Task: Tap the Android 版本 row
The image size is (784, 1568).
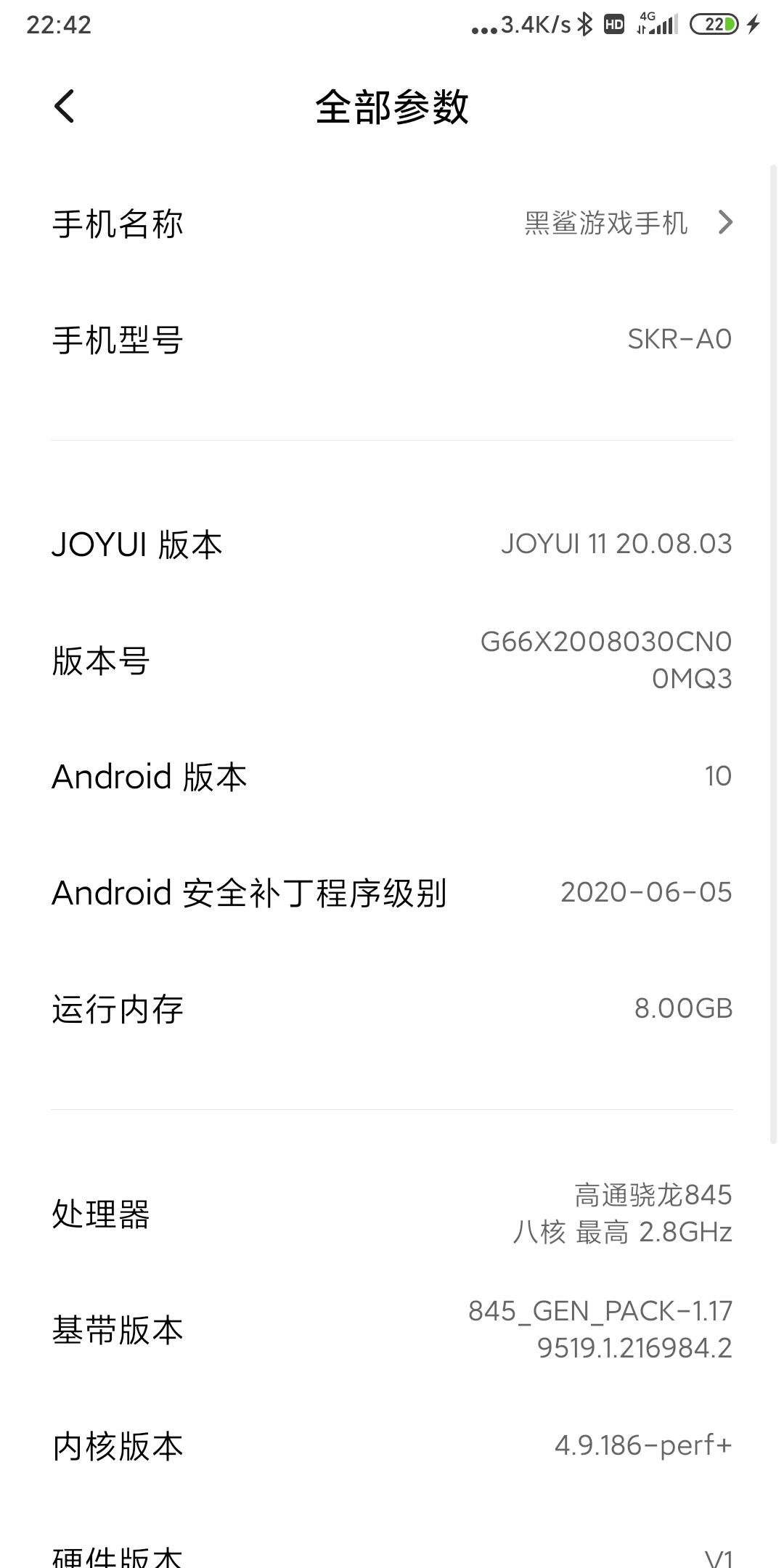Action: coord(392,777)
